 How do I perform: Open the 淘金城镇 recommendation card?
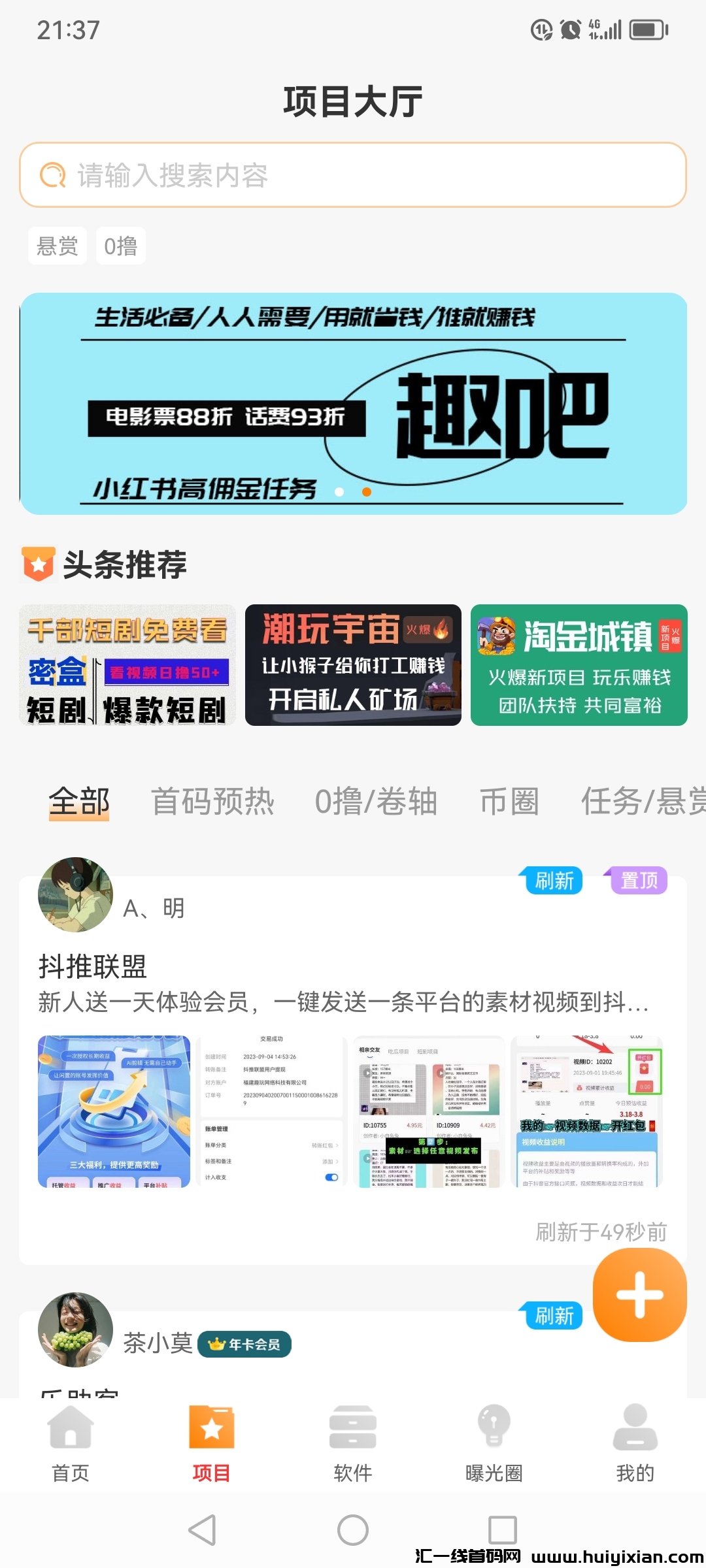[x=579, y=665]
